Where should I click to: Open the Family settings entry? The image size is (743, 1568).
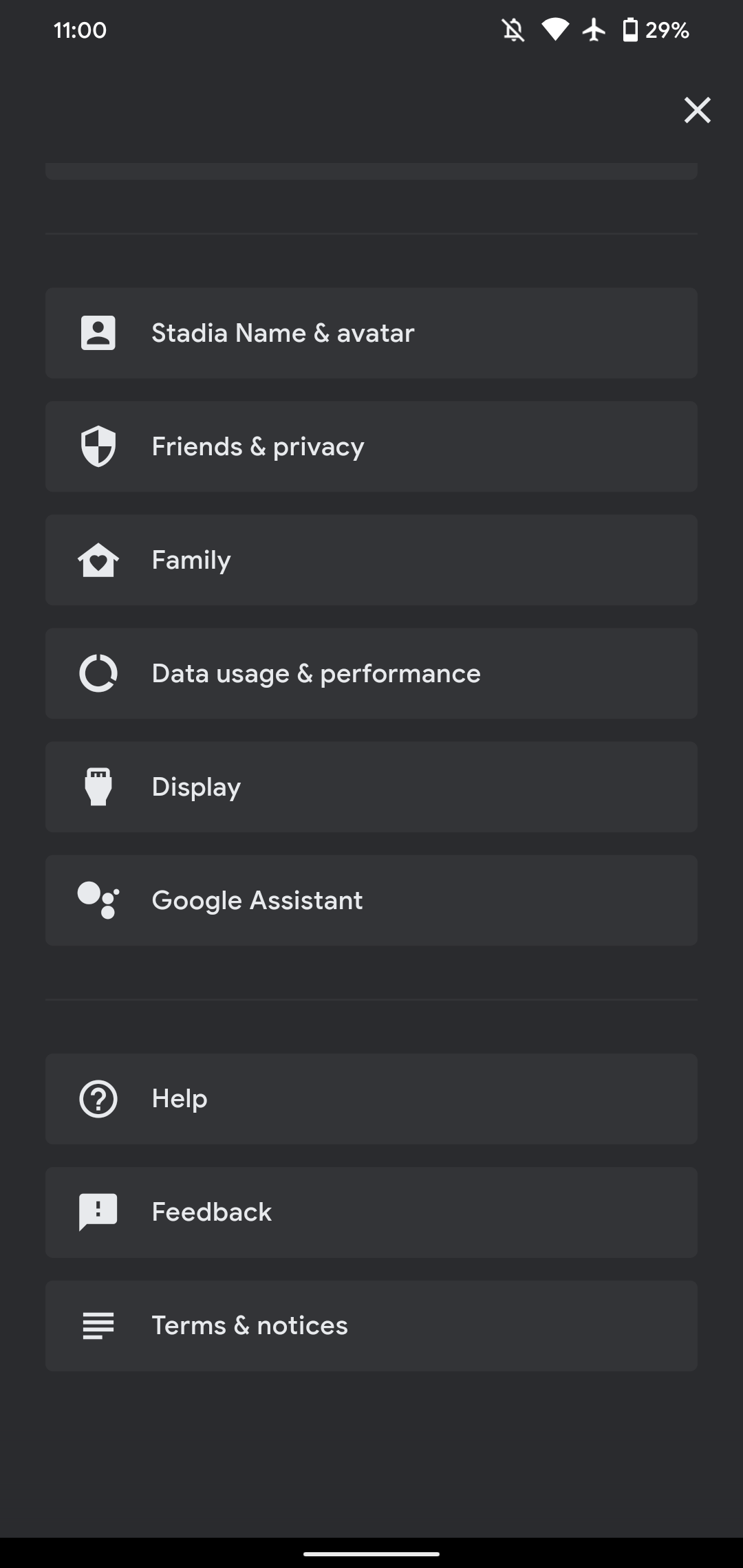tap(371, 559)
